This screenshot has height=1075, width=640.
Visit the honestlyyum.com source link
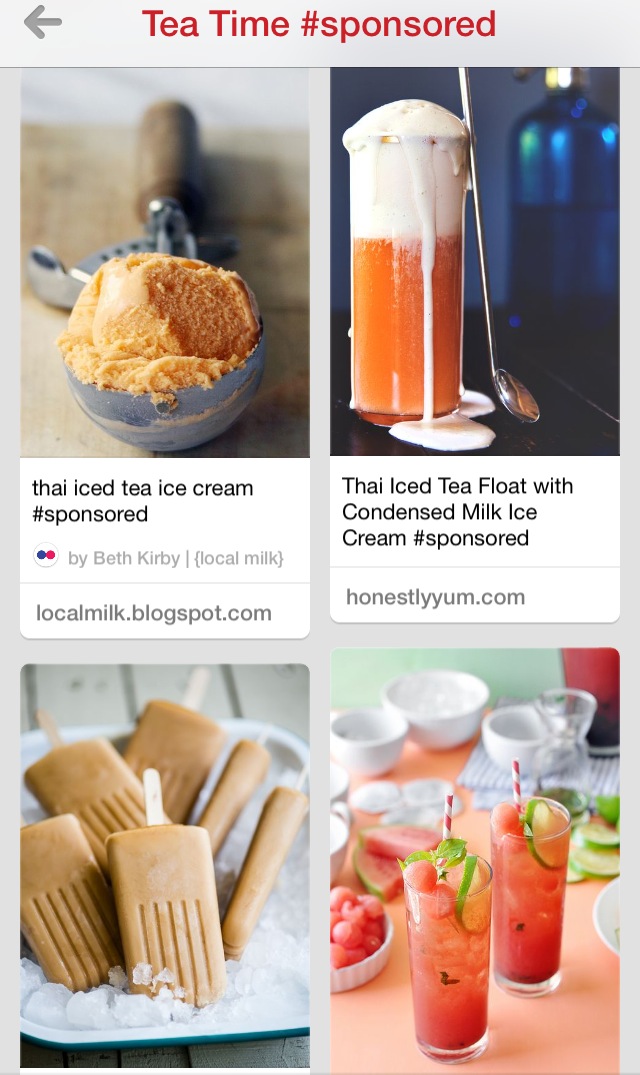pos(435,597)
